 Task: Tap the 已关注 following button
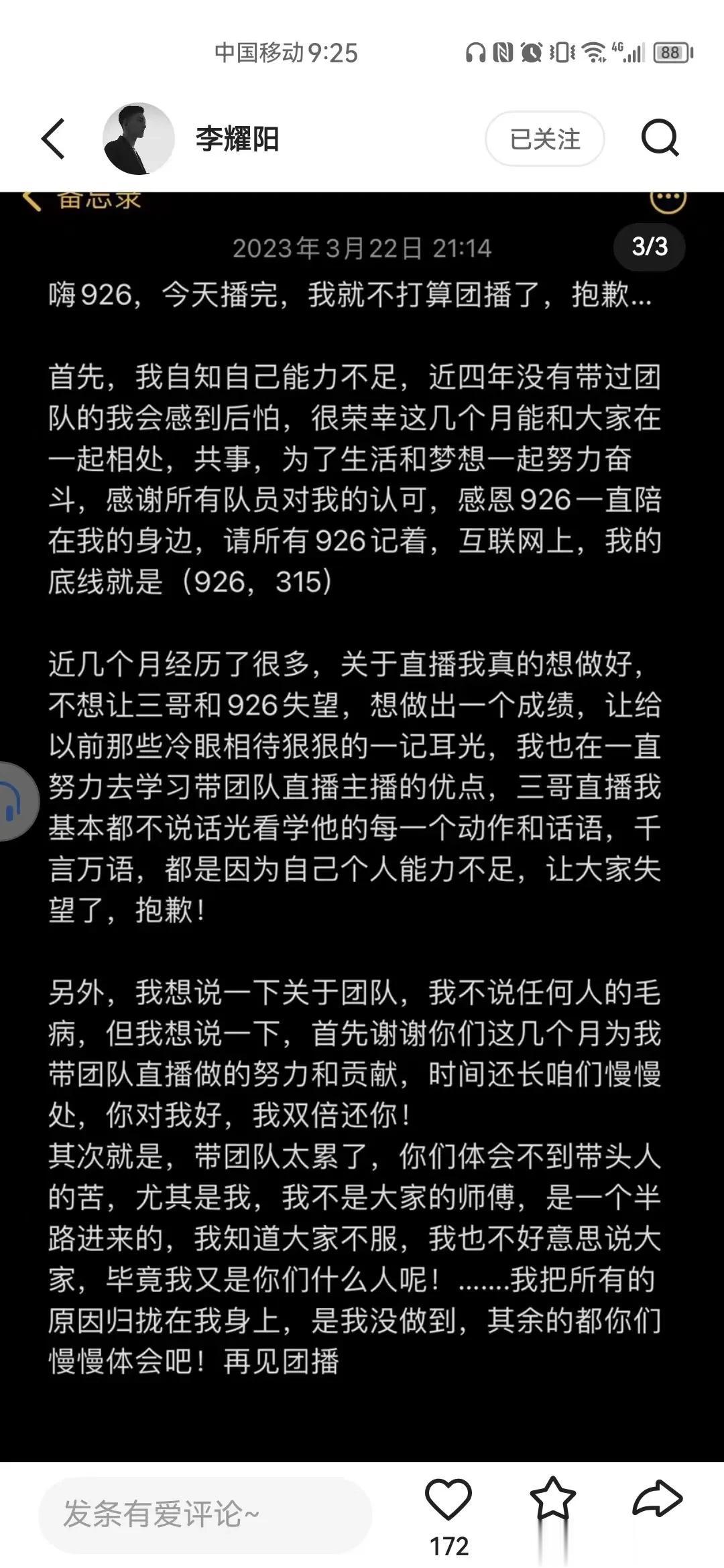point(544,139)
